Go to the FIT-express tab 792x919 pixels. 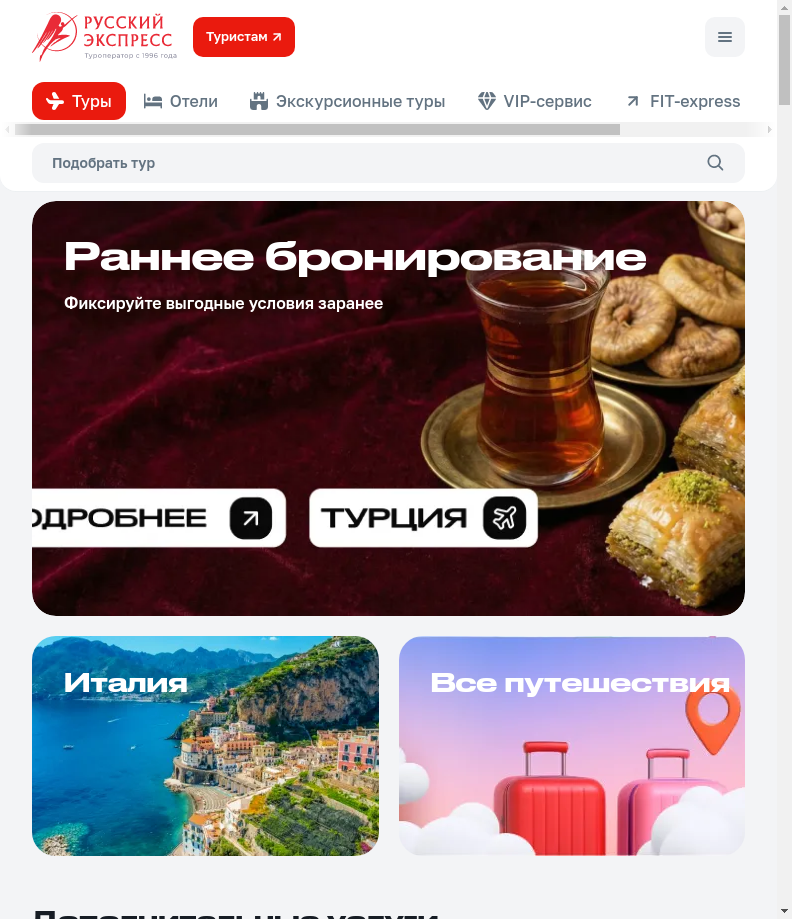tap(683, 101)
